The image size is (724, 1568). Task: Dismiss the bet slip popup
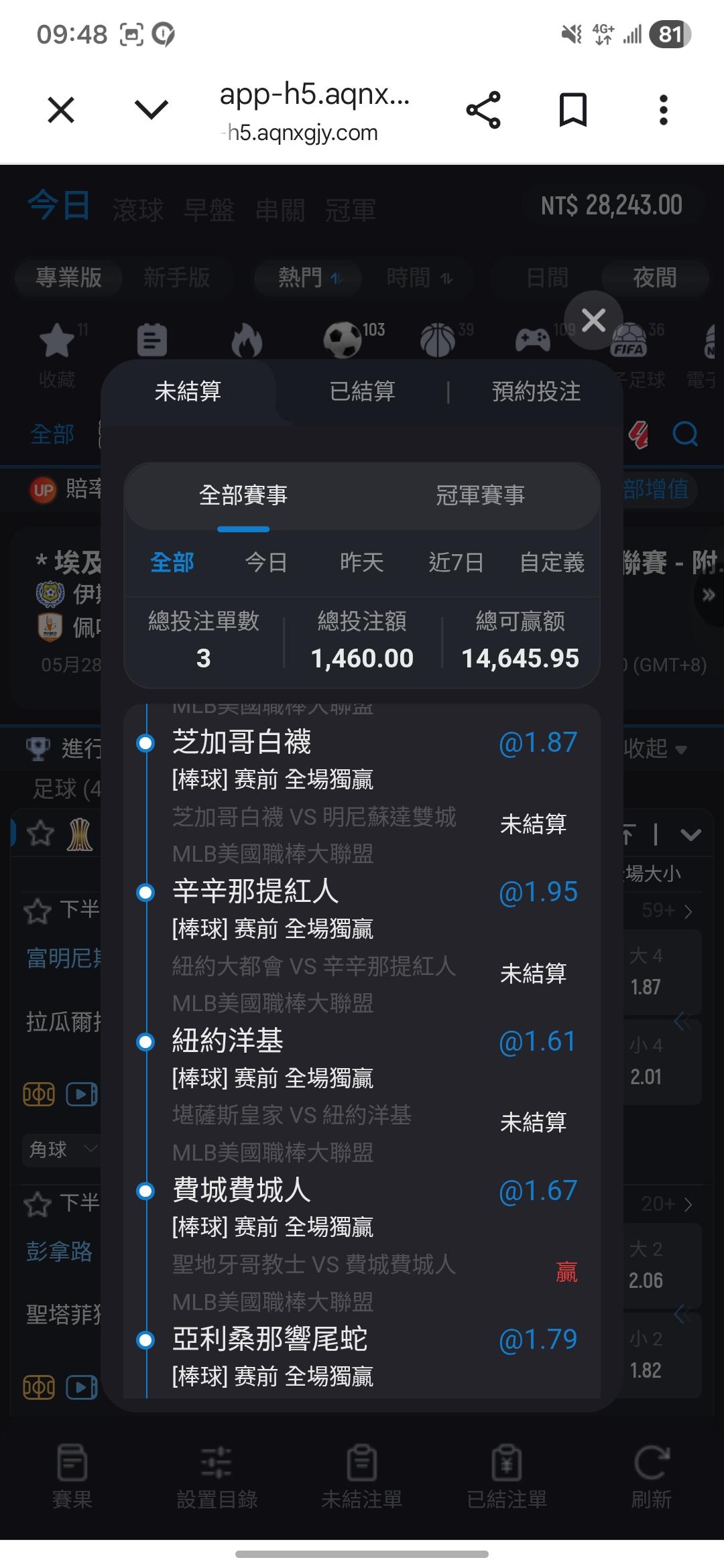click(593, 320)
